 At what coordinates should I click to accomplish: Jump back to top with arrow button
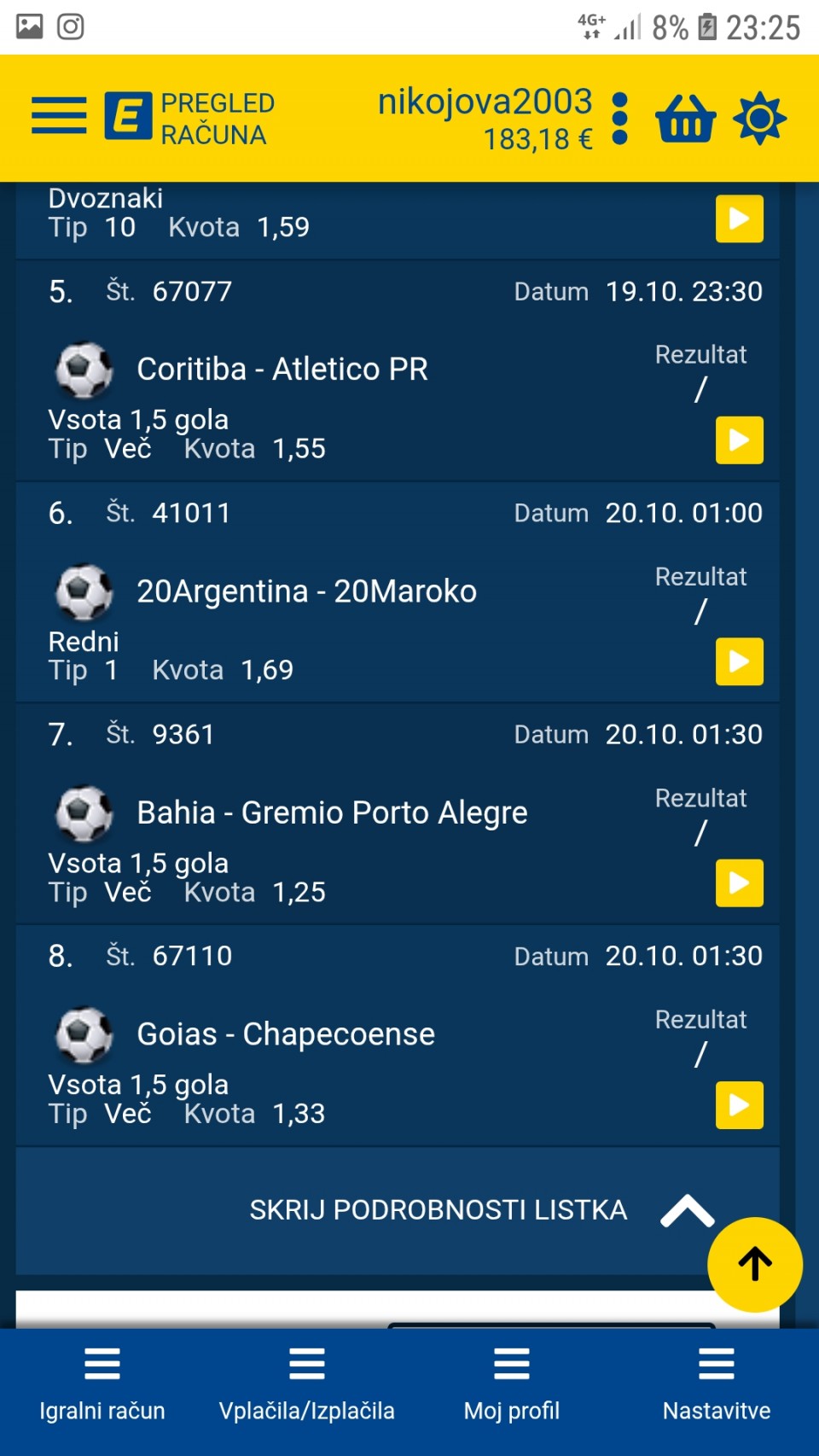point(755,1264)
